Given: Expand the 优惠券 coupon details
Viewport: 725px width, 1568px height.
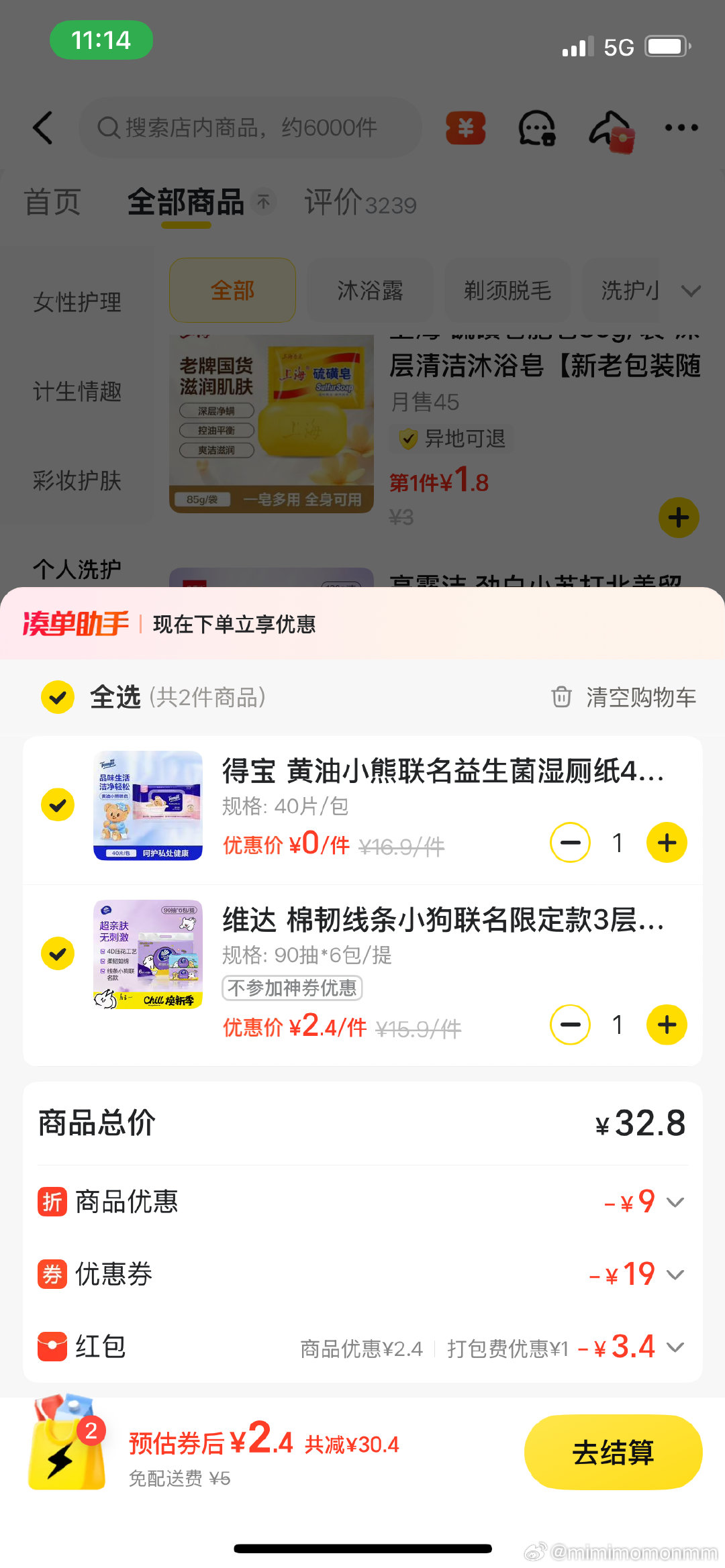Looking at the screenshot, I should (x=675, y=1274).
